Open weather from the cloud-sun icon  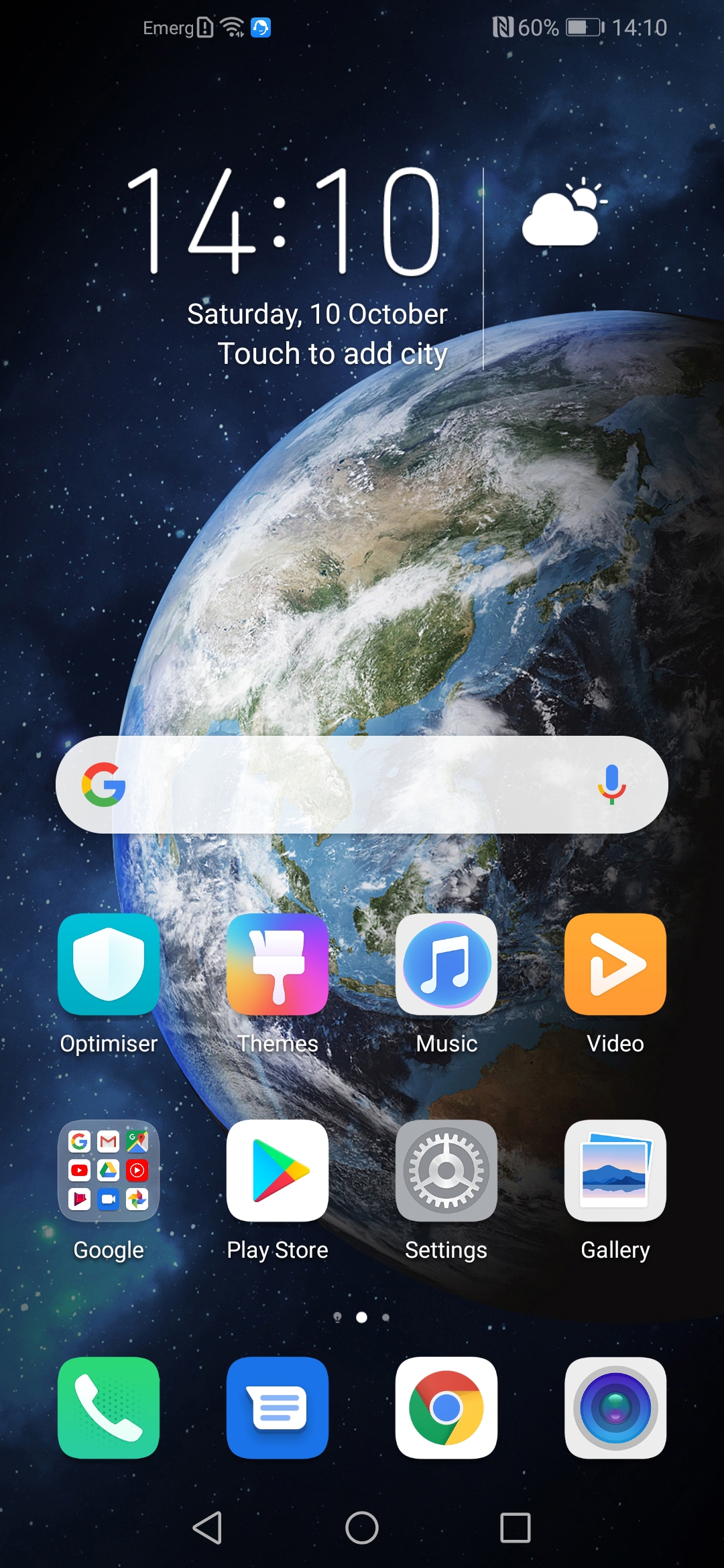564,212
